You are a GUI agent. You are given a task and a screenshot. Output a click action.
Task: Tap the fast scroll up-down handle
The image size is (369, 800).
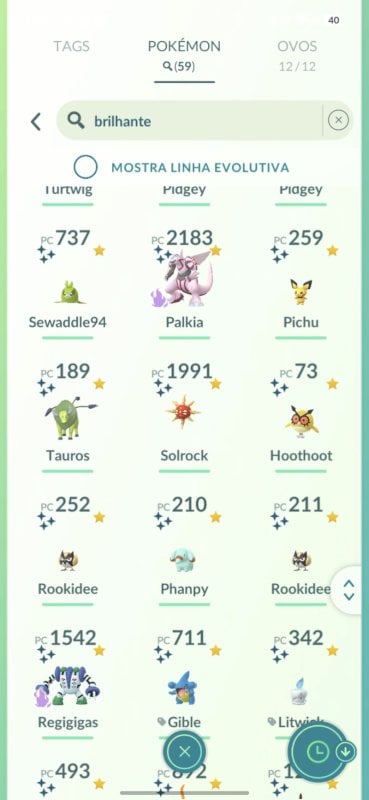350,589
